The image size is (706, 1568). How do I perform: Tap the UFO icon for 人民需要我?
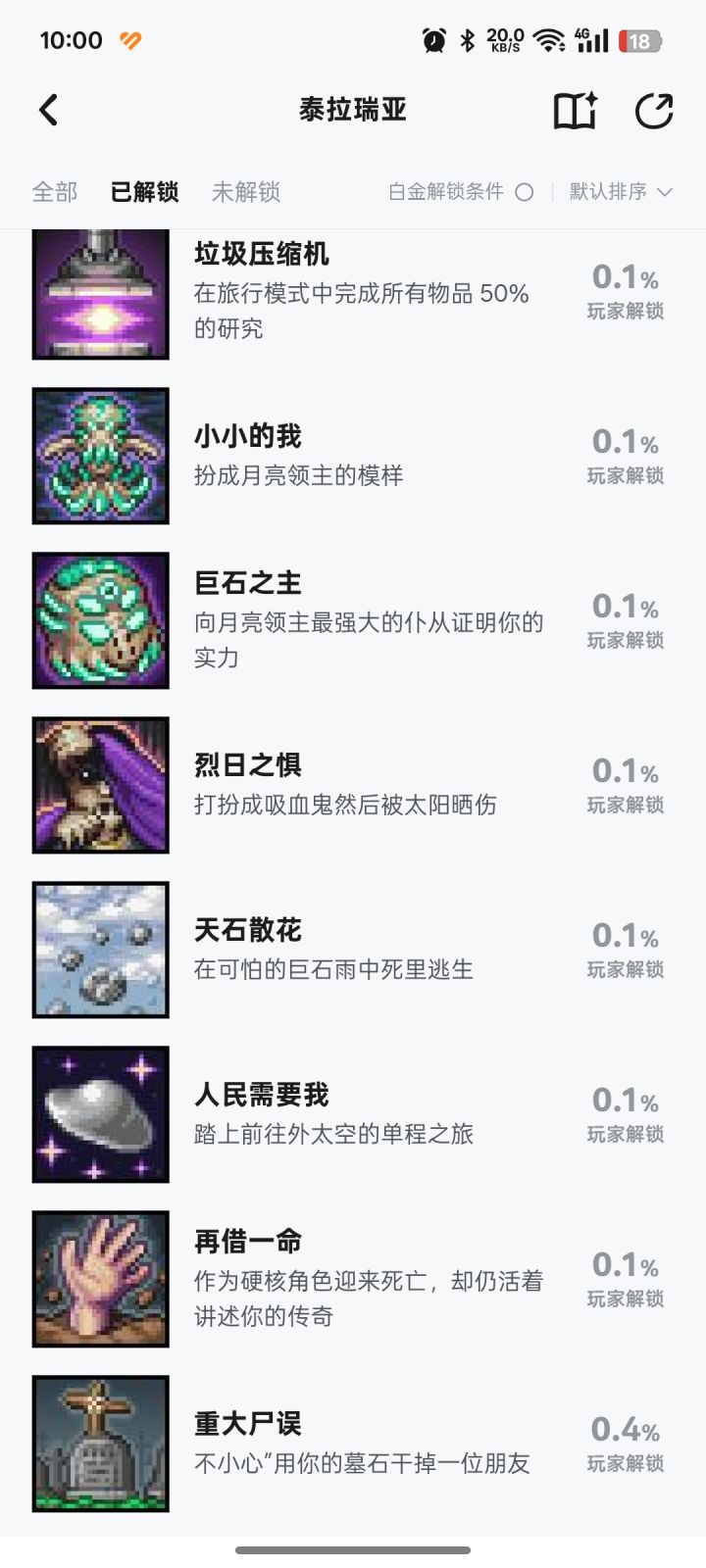click(100, 1114)
